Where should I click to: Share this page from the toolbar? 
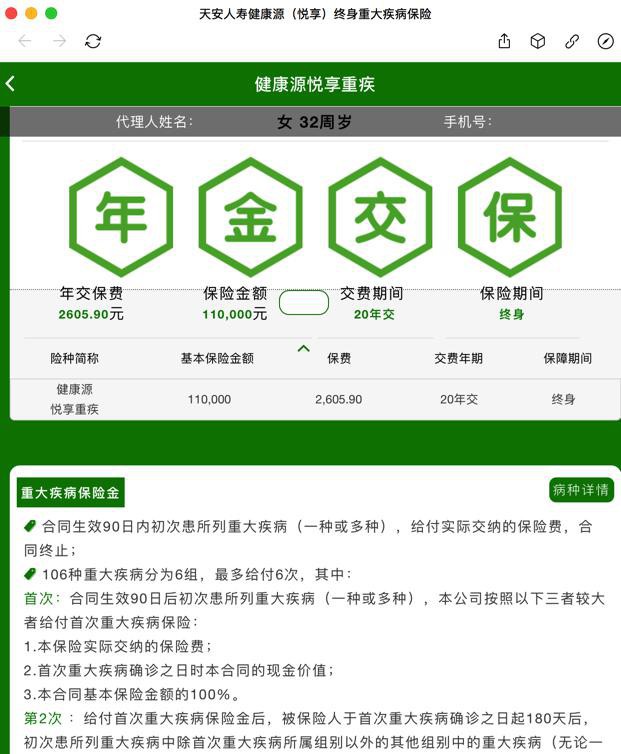click(x=504, y=41)
